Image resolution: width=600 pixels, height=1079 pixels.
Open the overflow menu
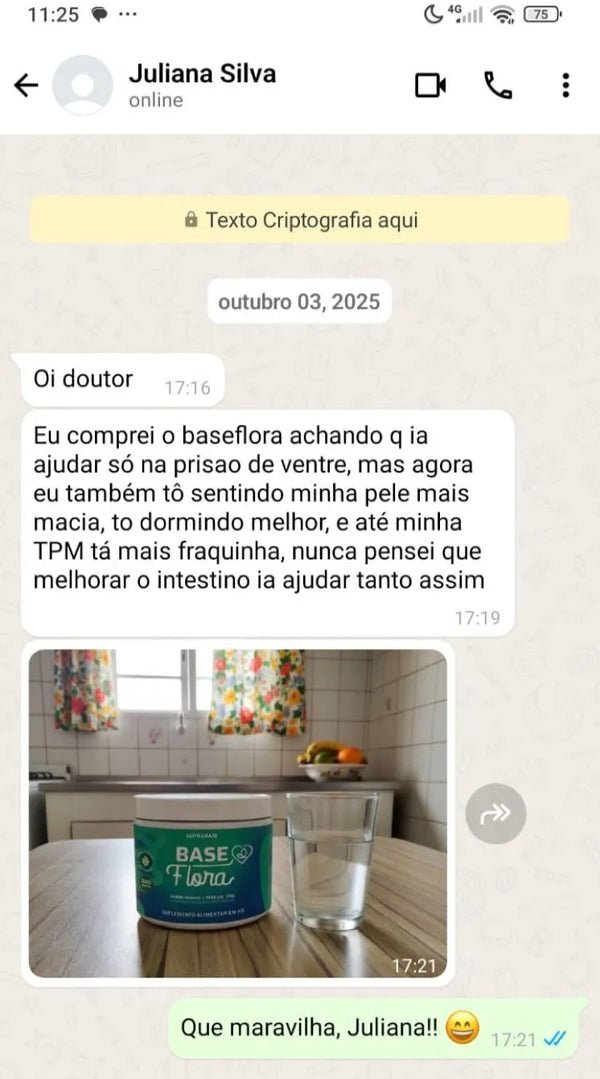pyautogui.click(x=566, y=85)
